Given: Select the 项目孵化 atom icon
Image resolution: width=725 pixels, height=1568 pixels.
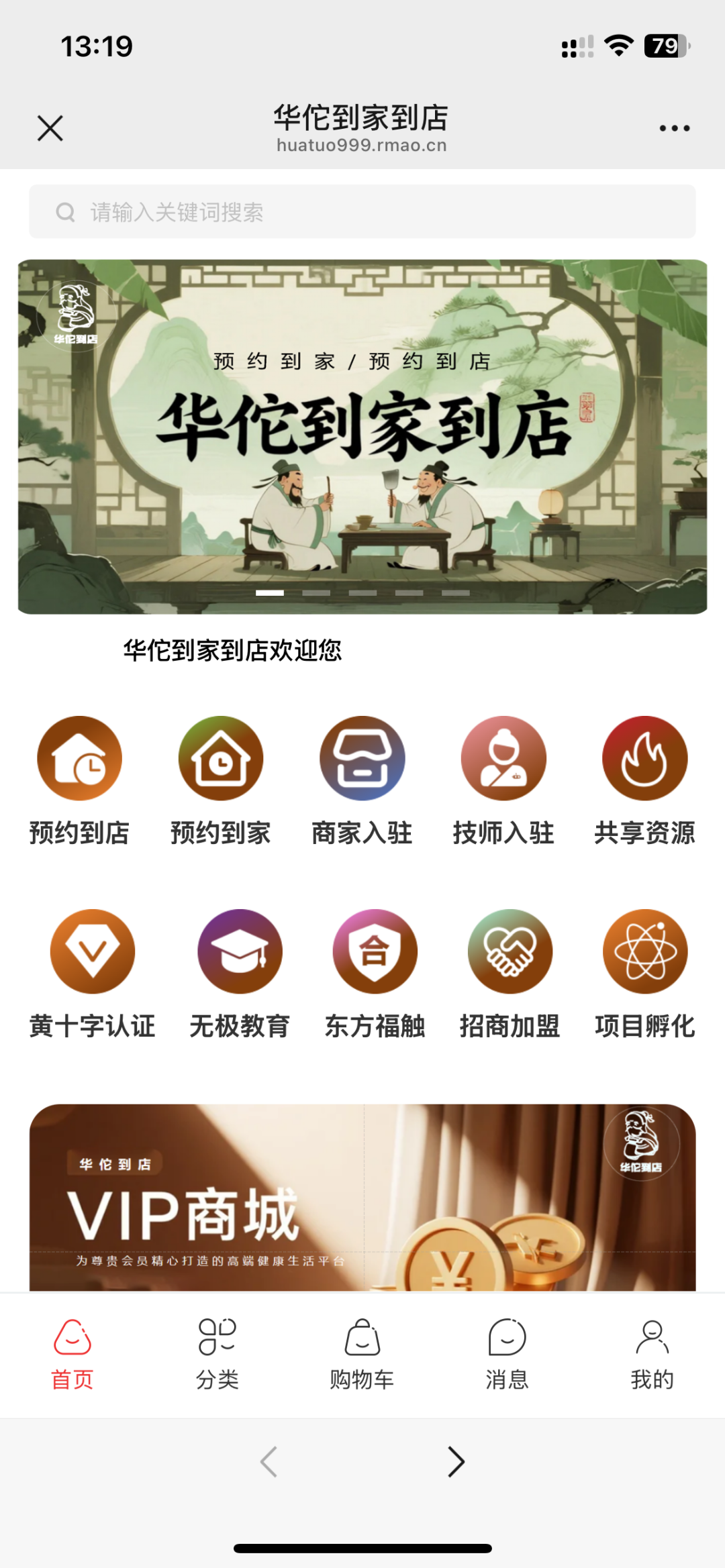Looking at the screenshot, I should (643, 950).
